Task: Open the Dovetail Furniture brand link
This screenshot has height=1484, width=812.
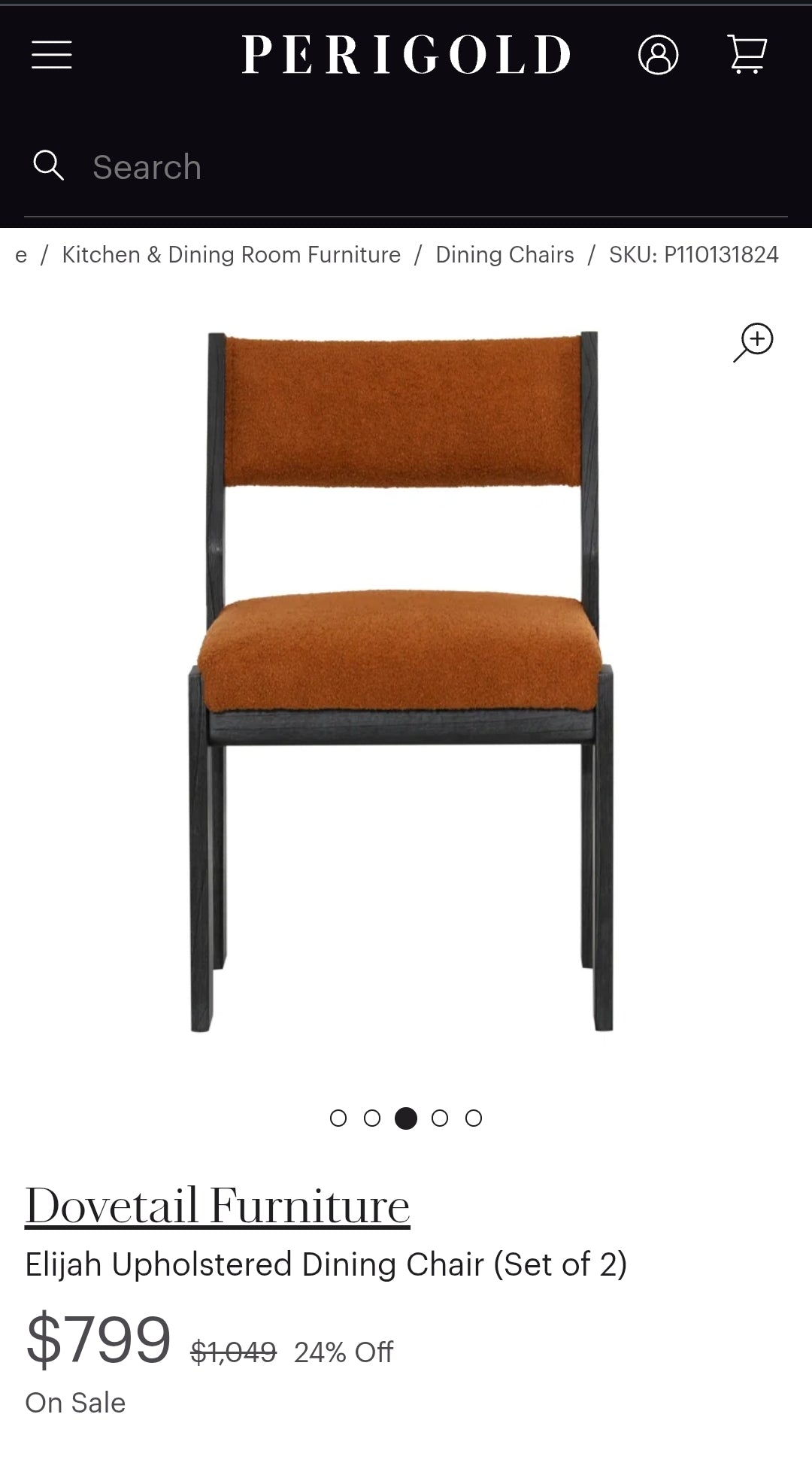Action: (x=217, y=1206)
